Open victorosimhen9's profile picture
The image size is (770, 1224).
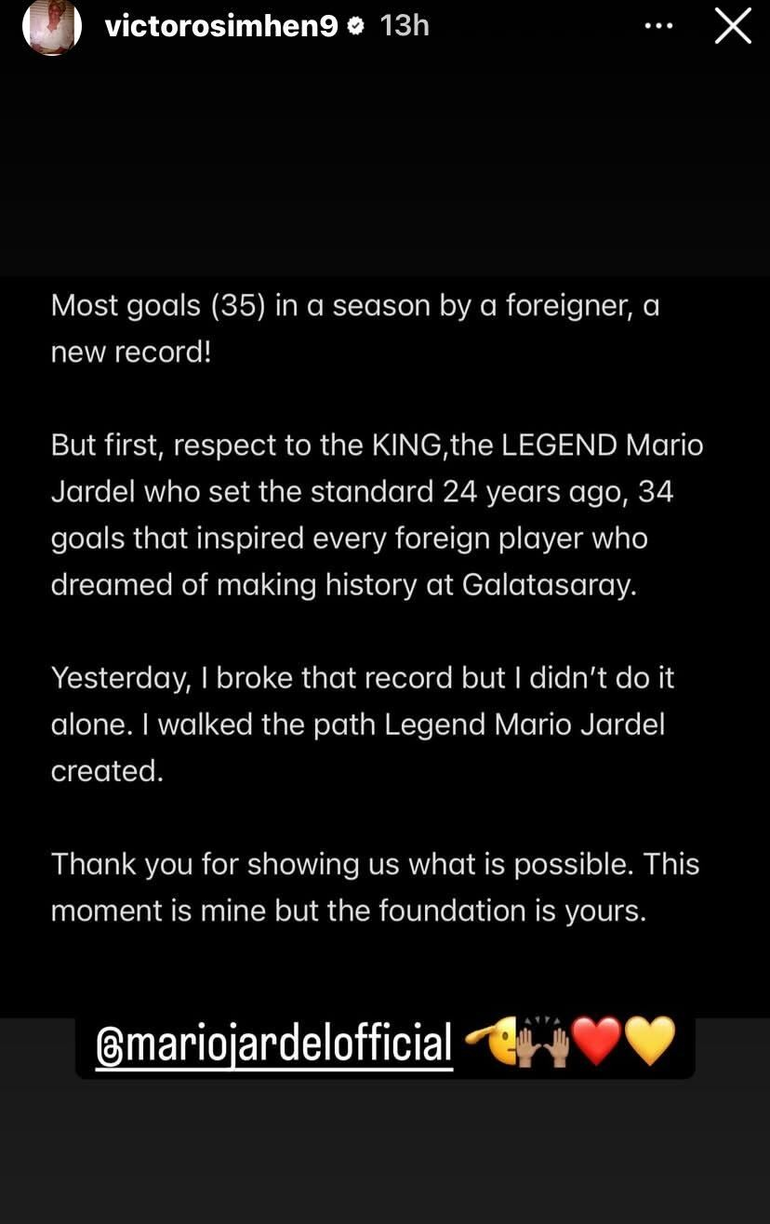[51, 26]
